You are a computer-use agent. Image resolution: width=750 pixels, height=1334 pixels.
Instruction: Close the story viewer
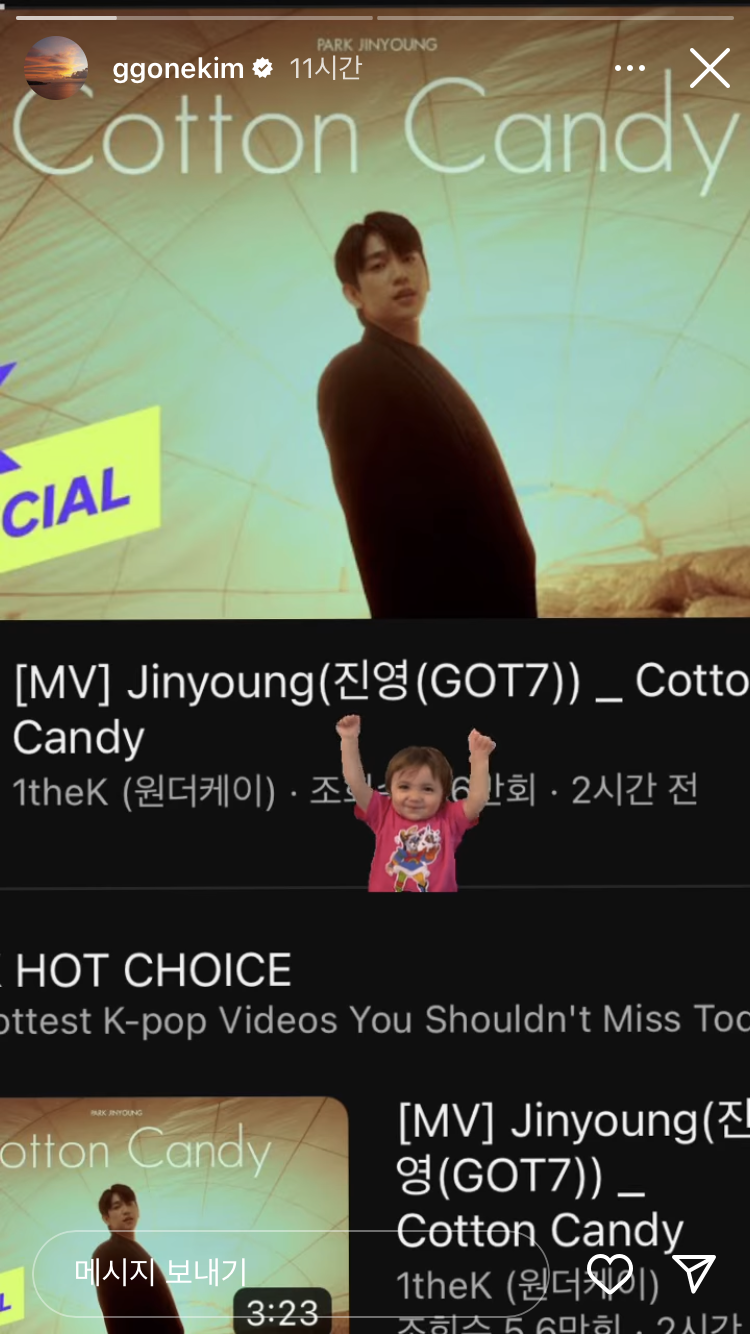point(709,69)
